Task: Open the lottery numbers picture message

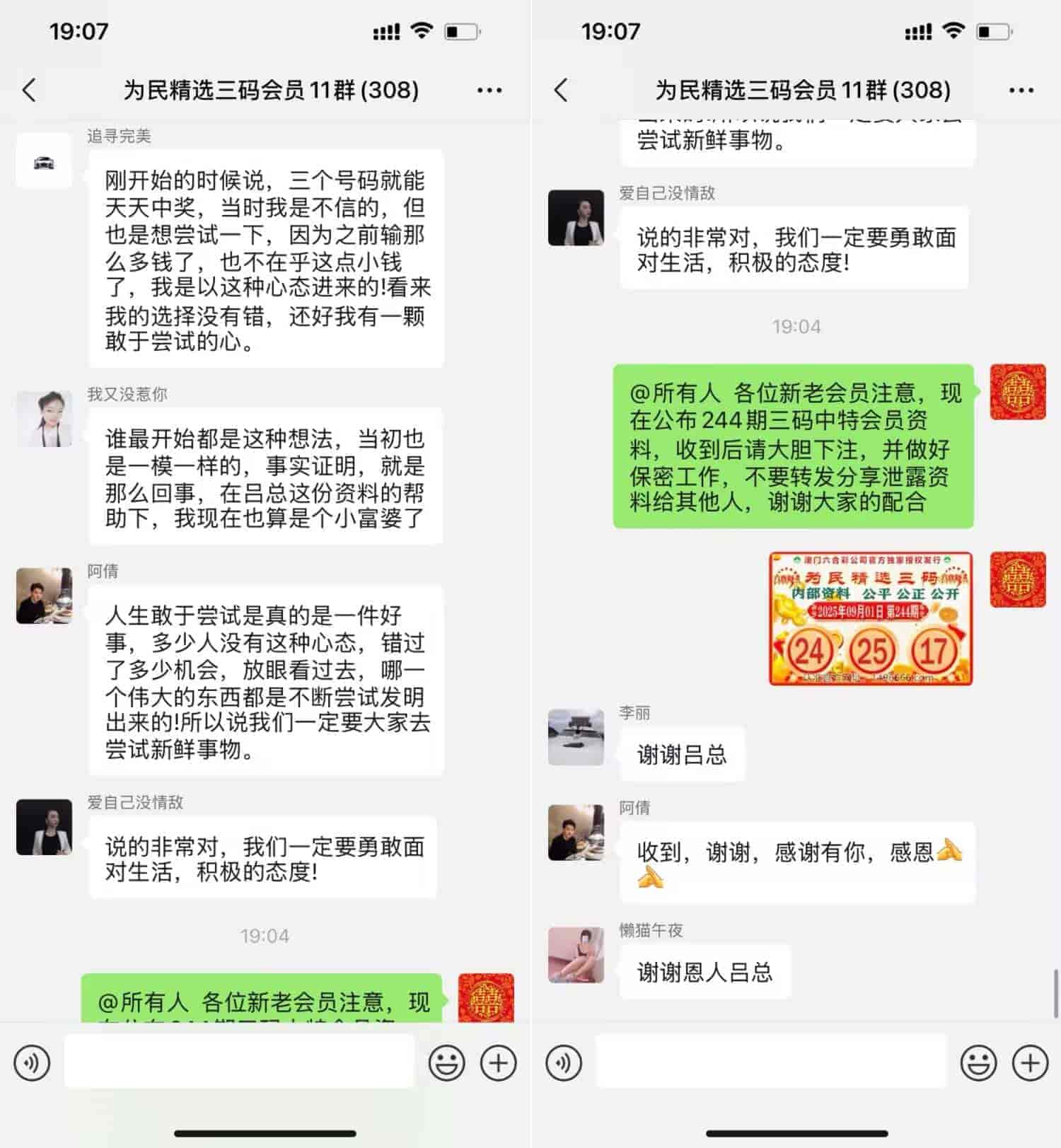Action: (871, 619)
